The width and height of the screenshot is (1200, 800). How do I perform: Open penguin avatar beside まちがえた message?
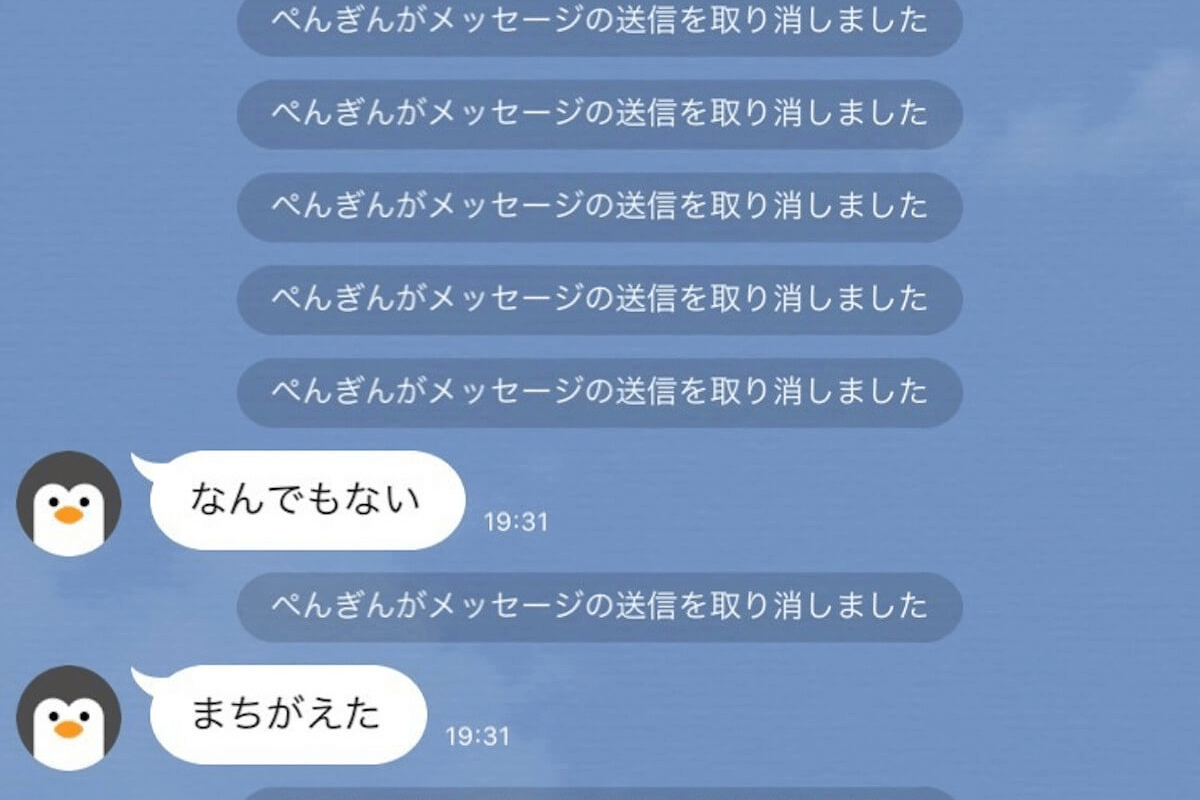point(69,717)
